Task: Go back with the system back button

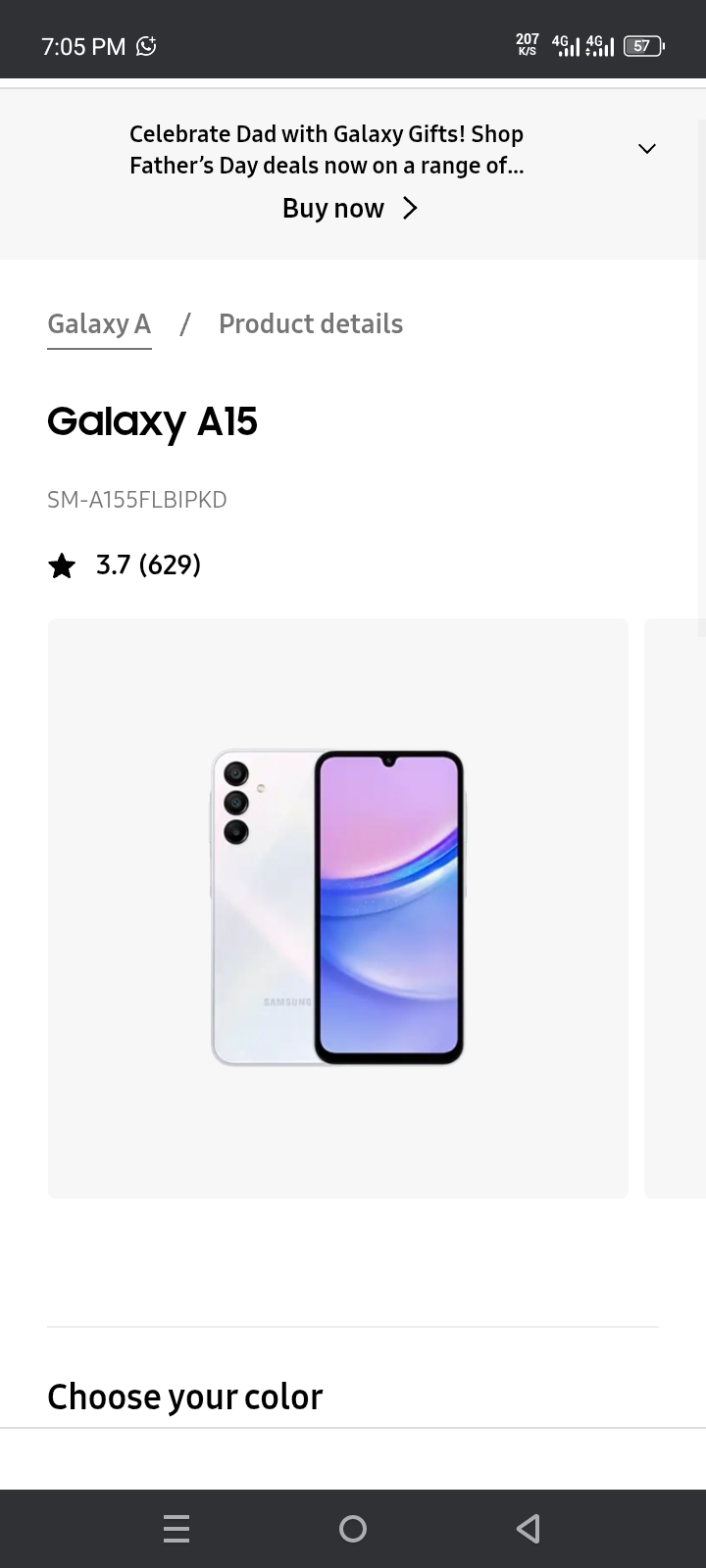Action: click(528, 1528)
